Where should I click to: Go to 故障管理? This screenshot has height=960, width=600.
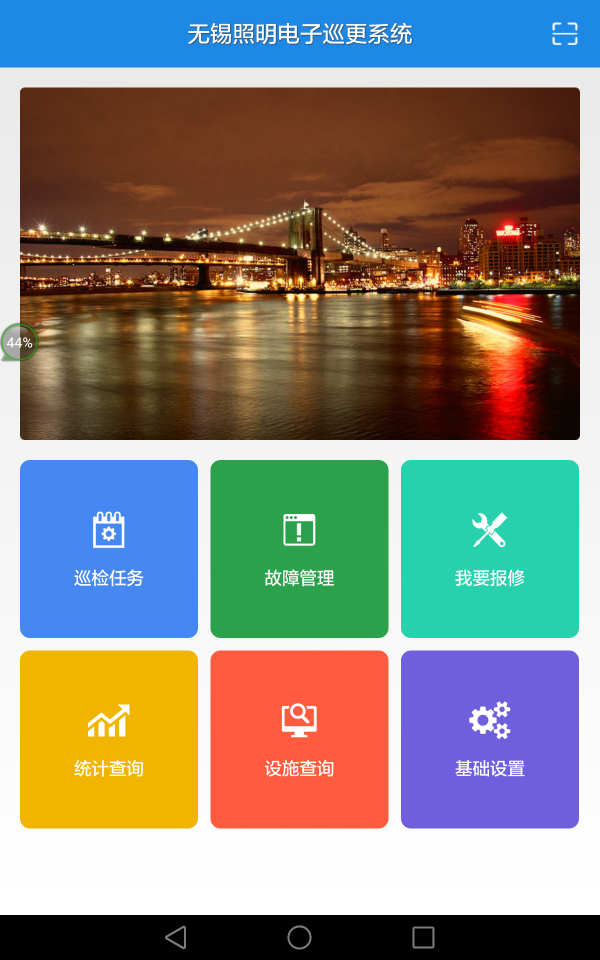[299, 549]
